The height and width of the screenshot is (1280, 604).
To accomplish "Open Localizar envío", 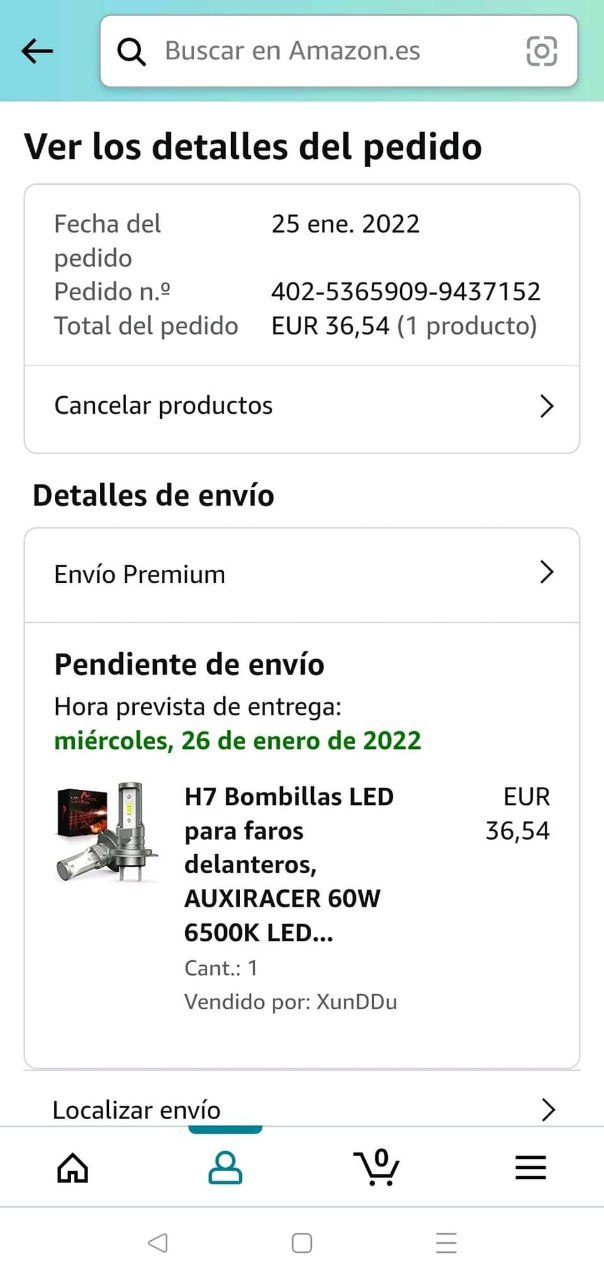I will [x=301, y=1109].
